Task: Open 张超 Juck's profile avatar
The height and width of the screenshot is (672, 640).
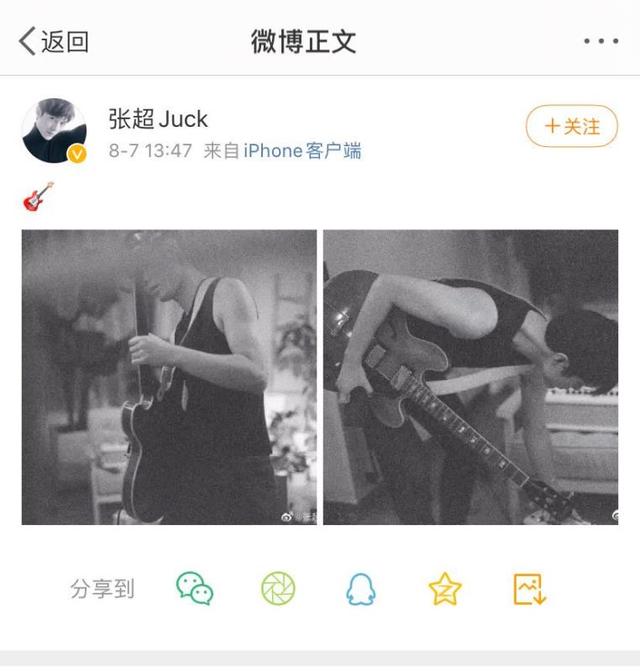Action: (x=54, y=131)
